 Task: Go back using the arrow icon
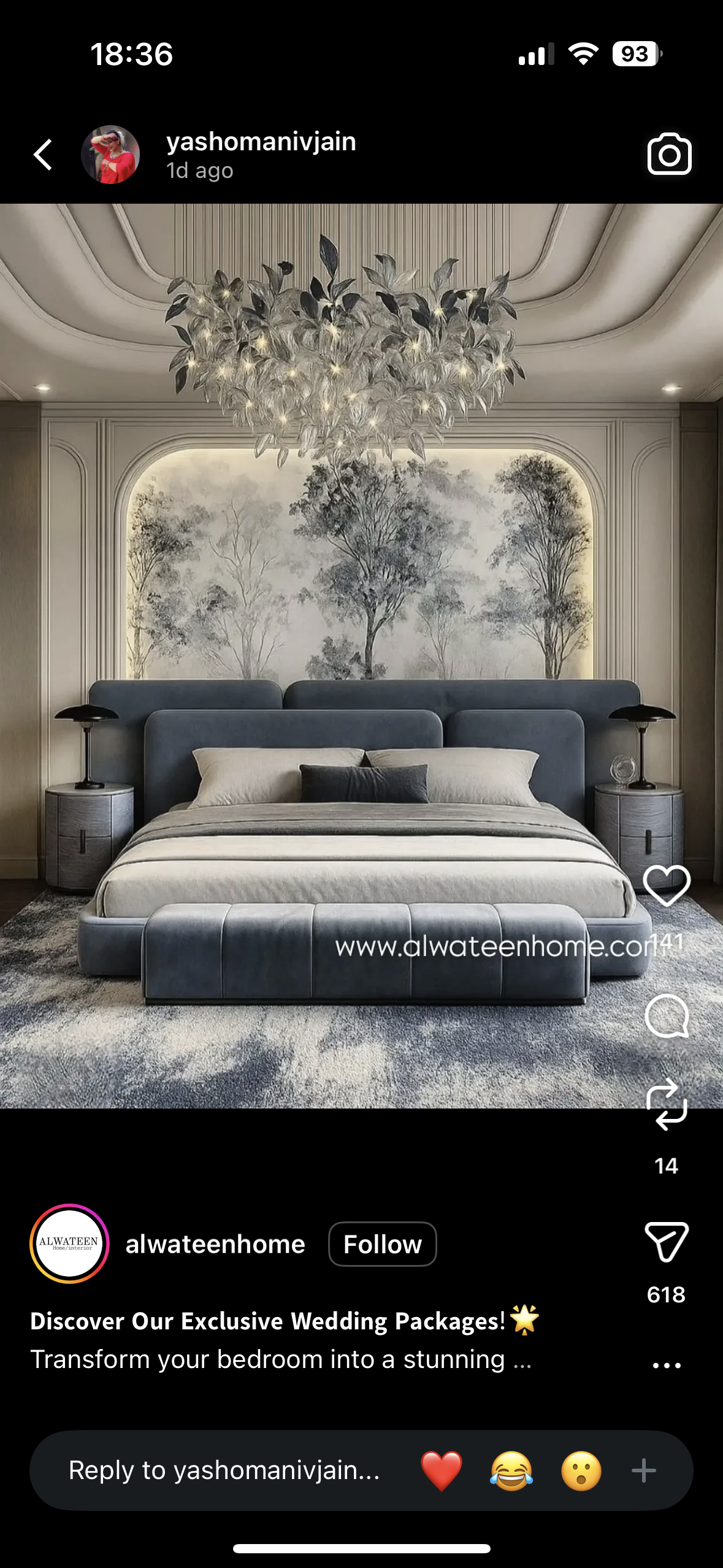[43, 155]
